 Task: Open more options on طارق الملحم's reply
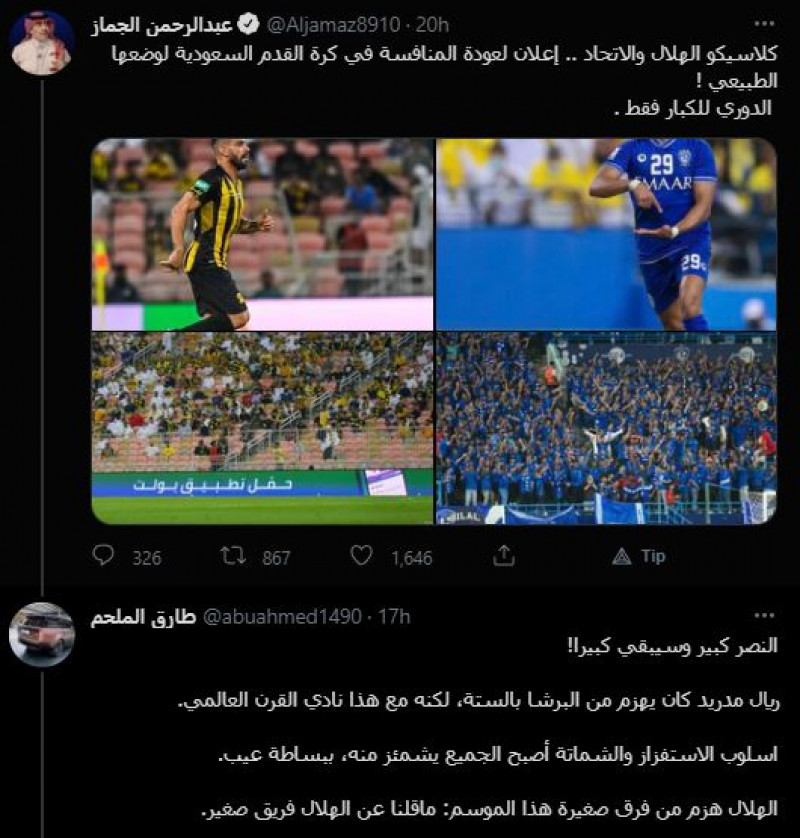tap(766, 616)
